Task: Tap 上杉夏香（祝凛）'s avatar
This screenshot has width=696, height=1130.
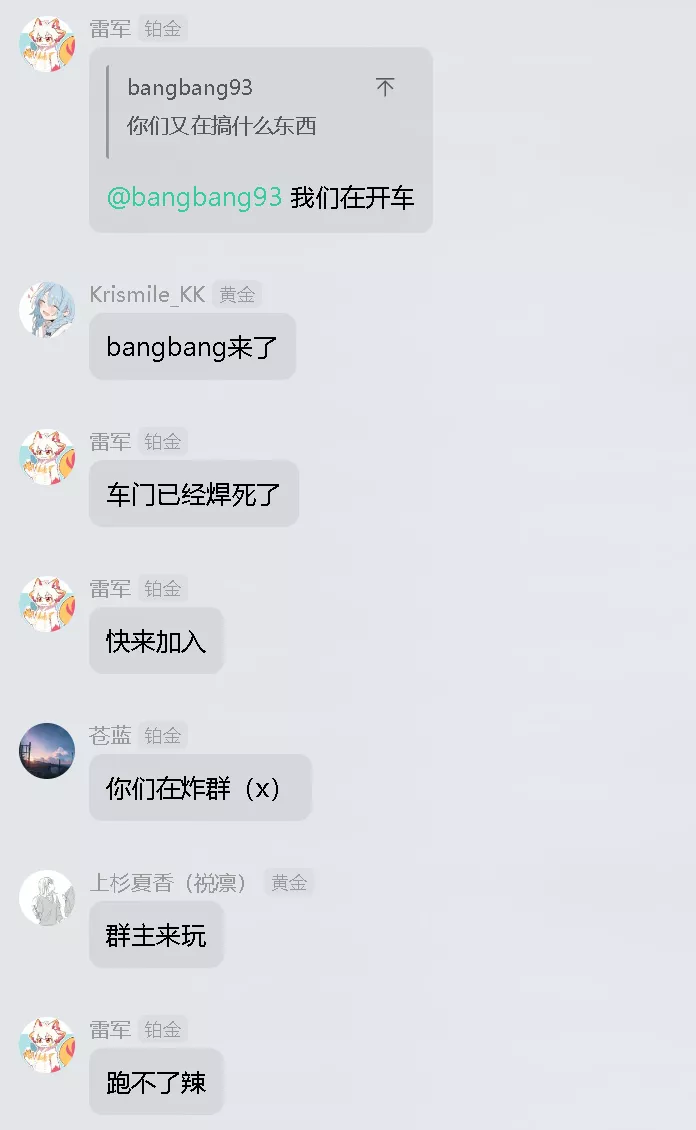Action: (47, 898)
